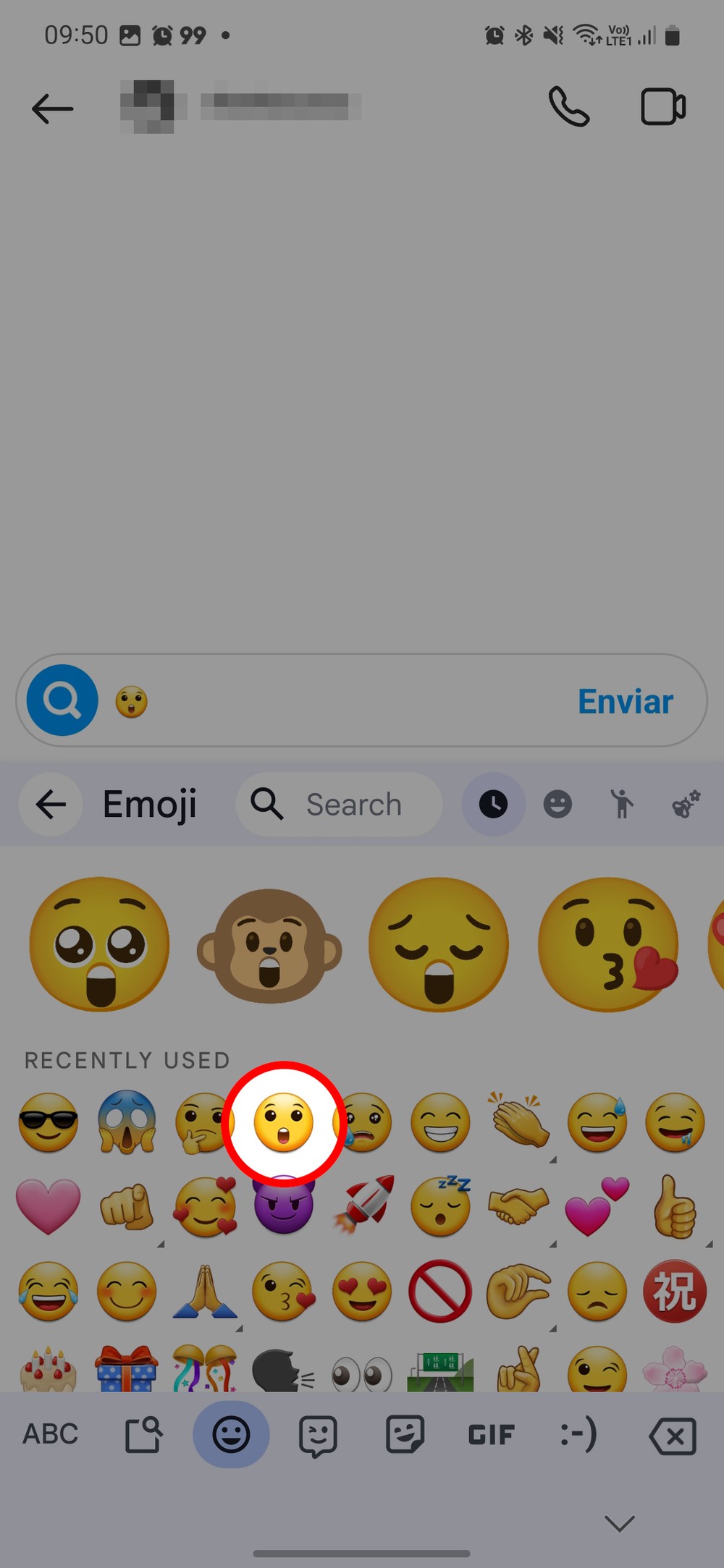Insert the clapping hands emoji
The width and height of the screenshot is (724, 1568).
click(518, 1121)
